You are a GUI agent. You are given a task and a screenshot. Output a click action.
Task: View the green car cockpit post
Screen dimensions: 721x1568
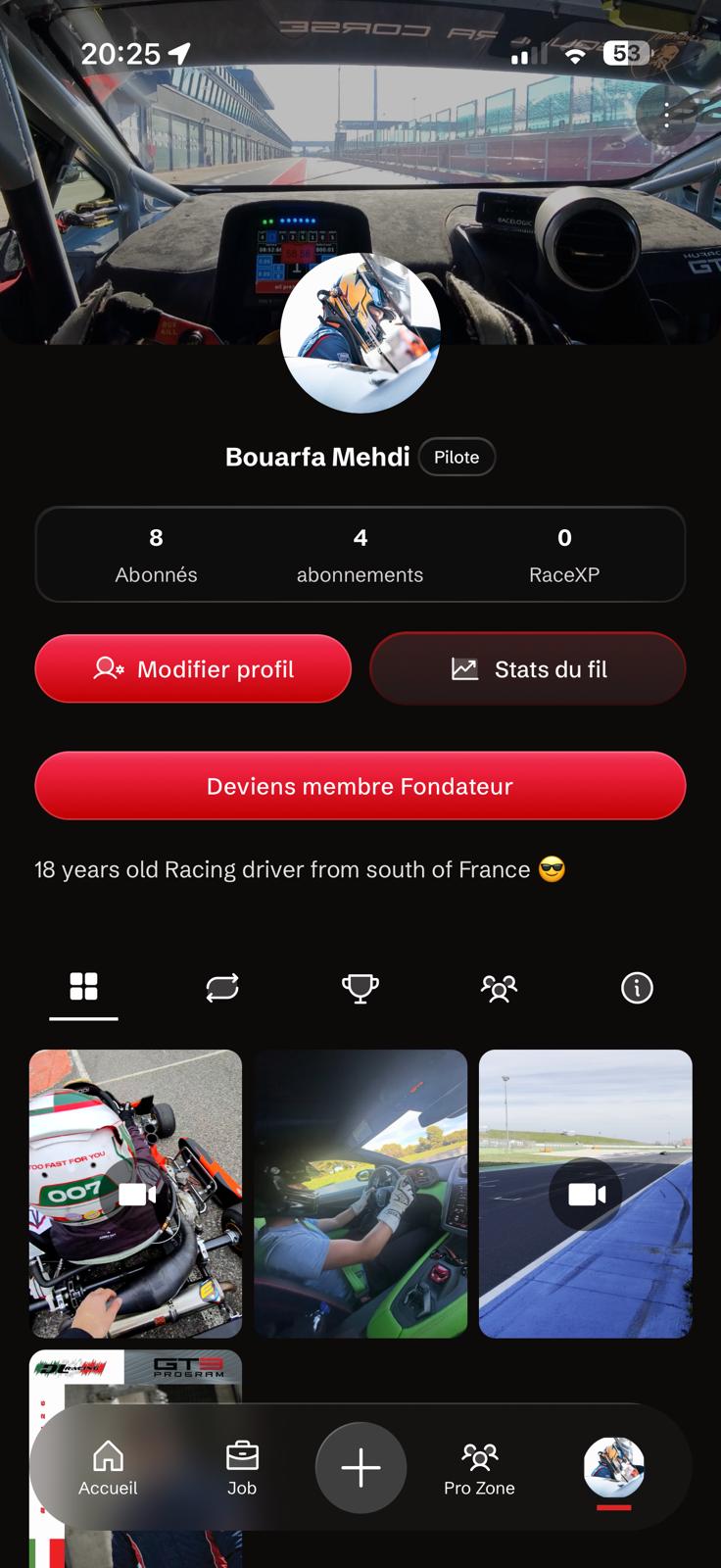pos(360,1194)
